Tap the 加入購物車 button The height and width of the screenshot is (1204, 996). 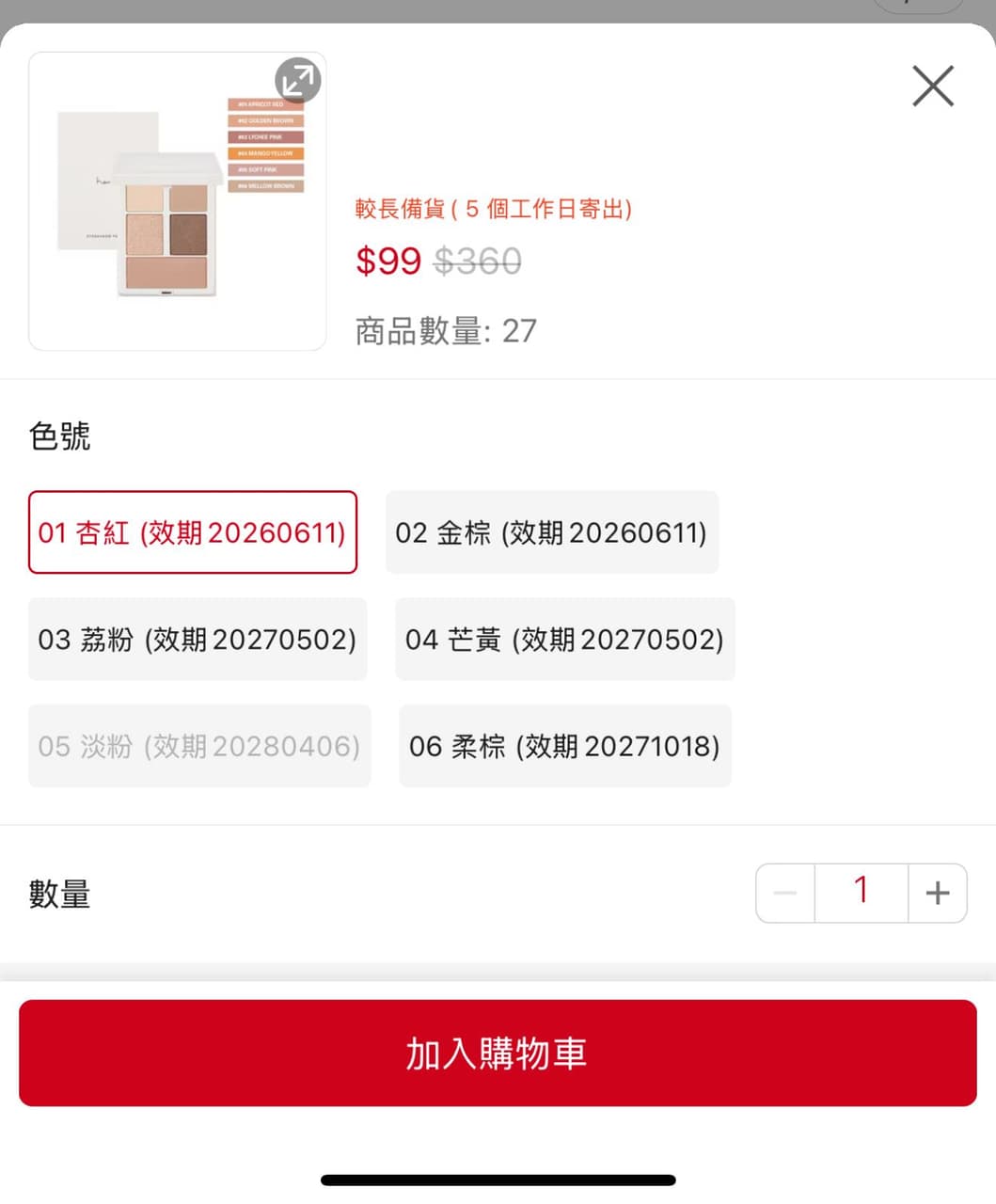coord(497,1053)
